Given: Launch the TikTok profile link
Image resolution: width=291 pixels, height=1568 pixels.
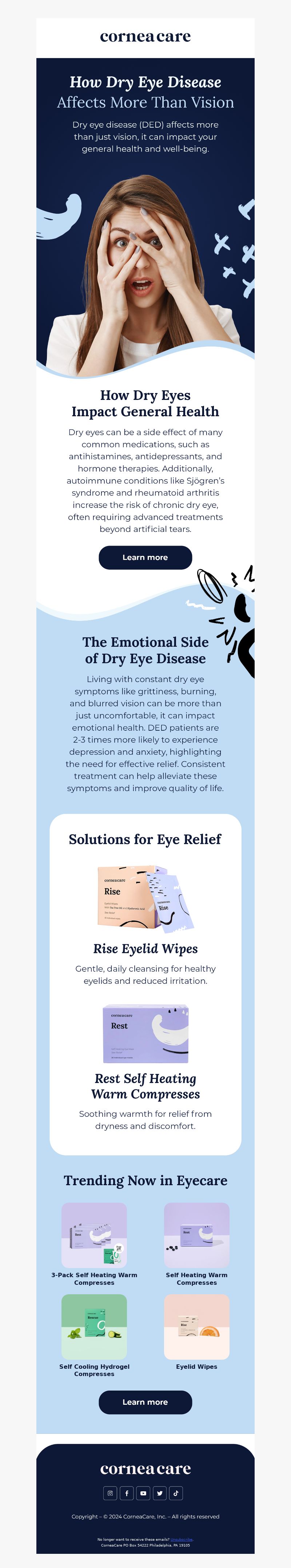Looking at the screenshot, I should [x=176, y=1493].
